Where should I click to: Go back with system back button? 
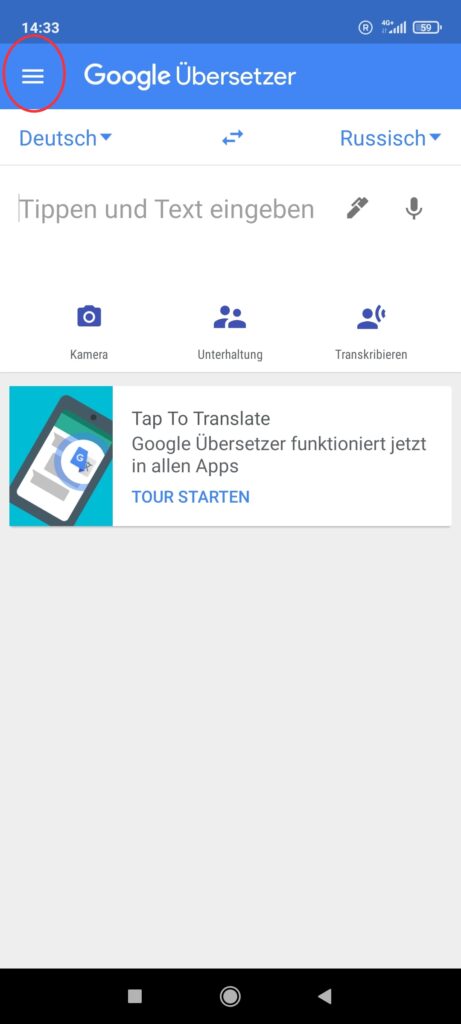pos(325,996)
